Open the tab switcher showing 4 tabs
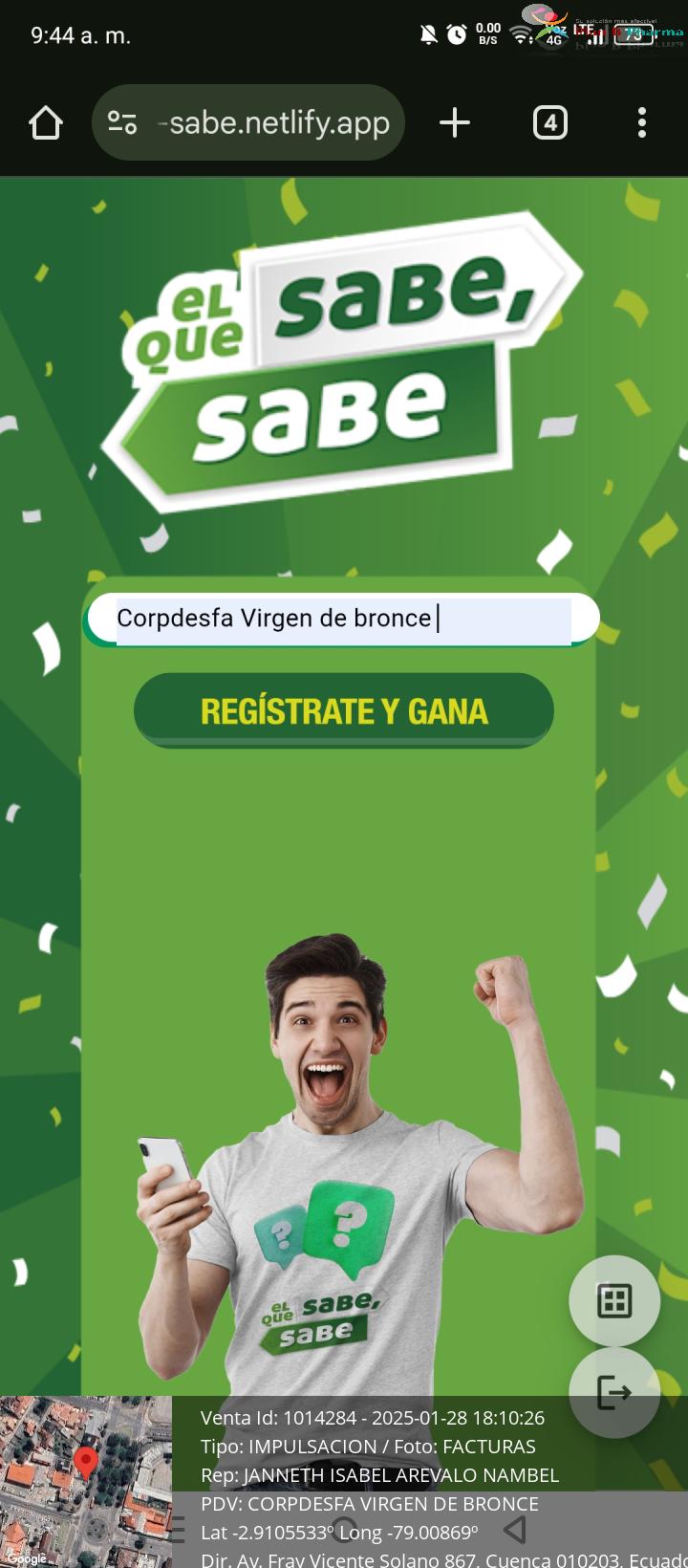 (549, 122)
